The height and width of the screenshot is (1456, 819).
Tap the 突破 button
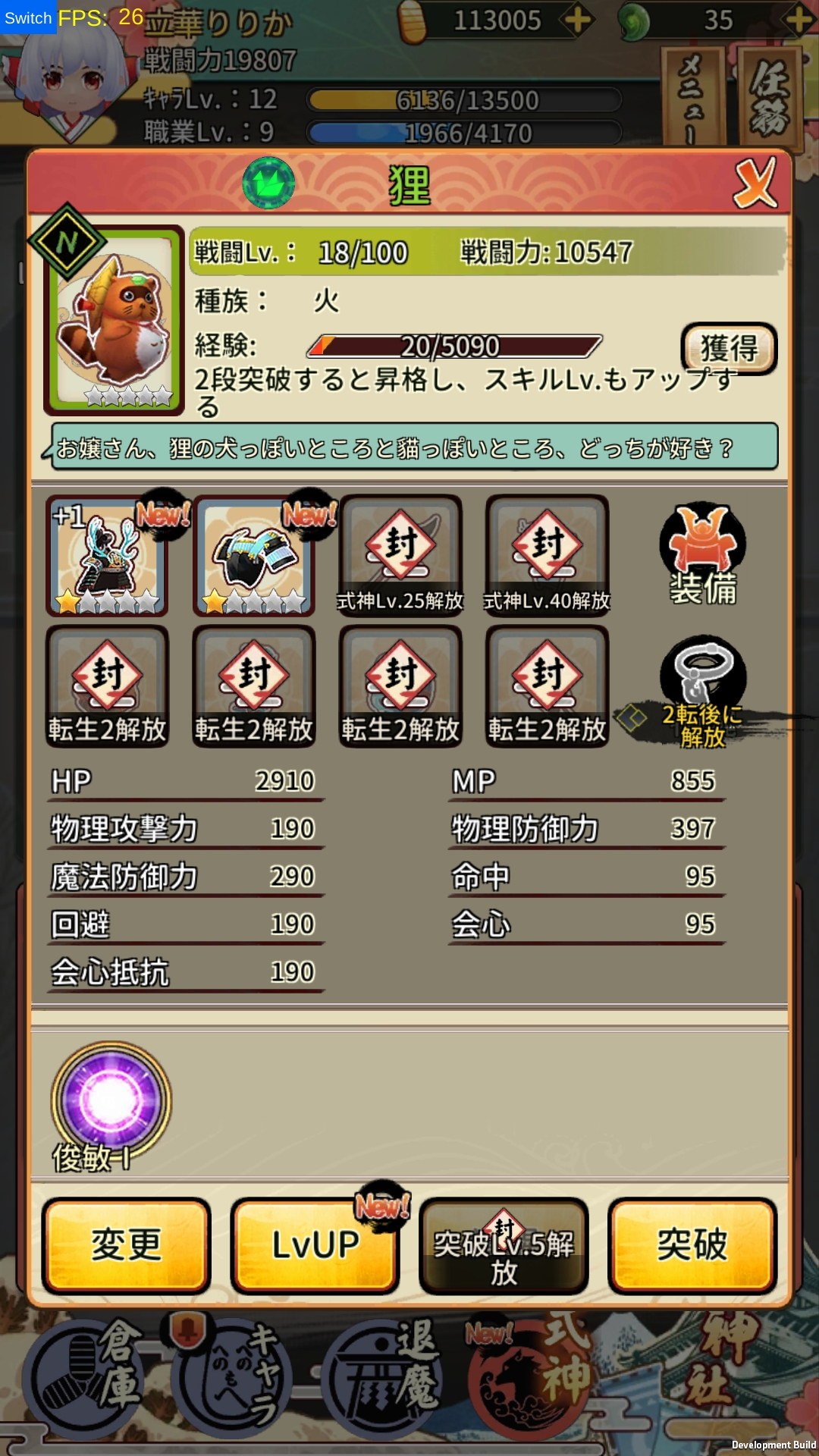tap(692, 1246)
